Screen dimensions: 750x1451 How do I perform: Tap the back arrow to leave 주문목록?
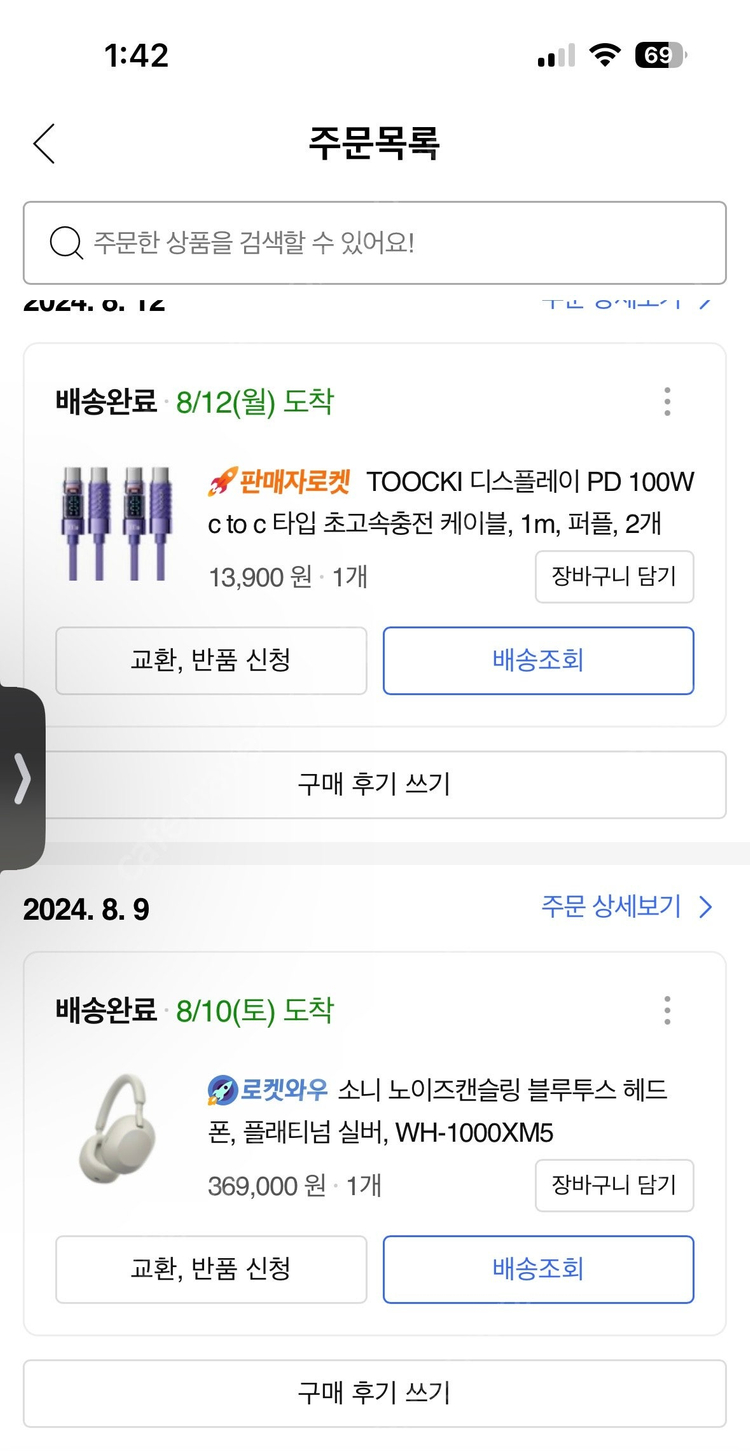(x=42, y=144)
